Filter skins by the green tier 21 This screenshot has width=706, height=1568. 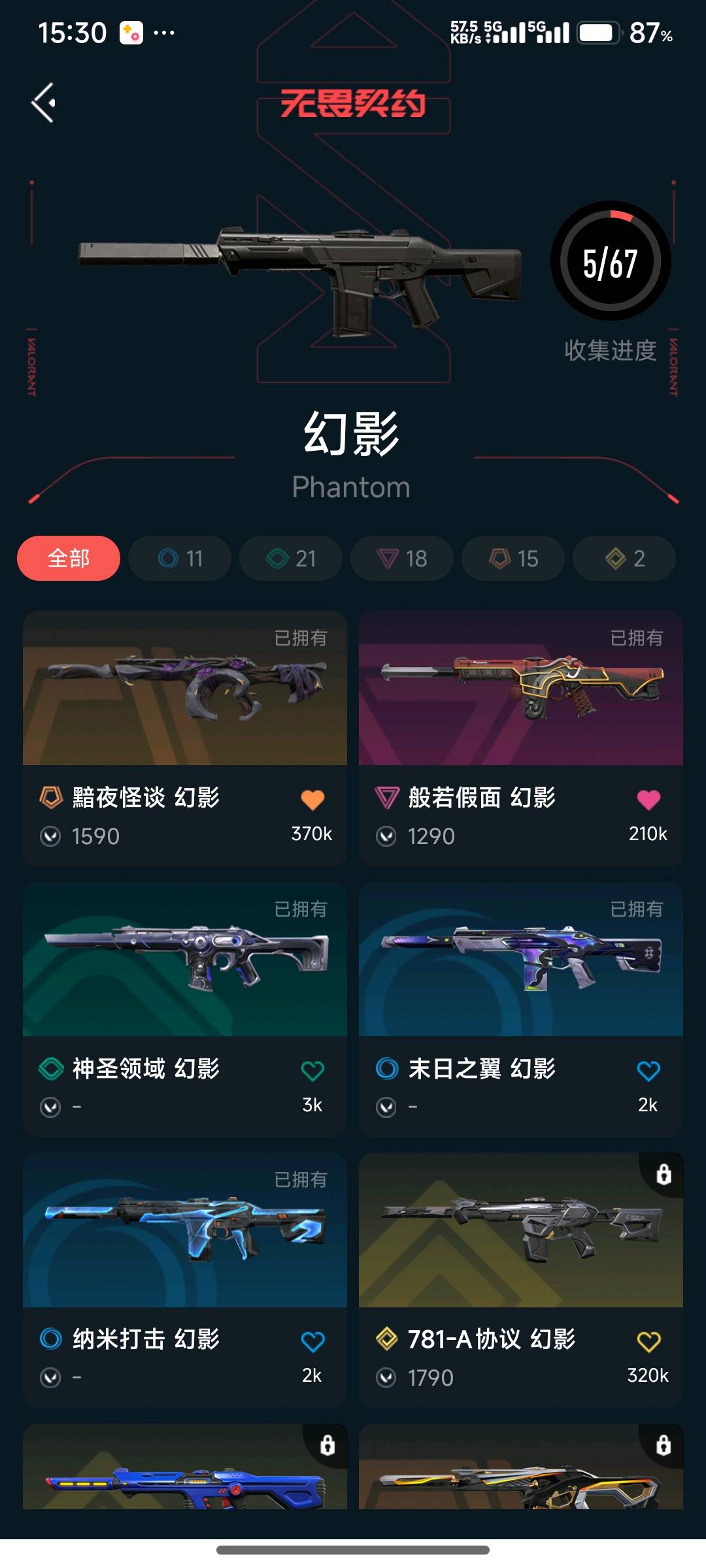291,559
